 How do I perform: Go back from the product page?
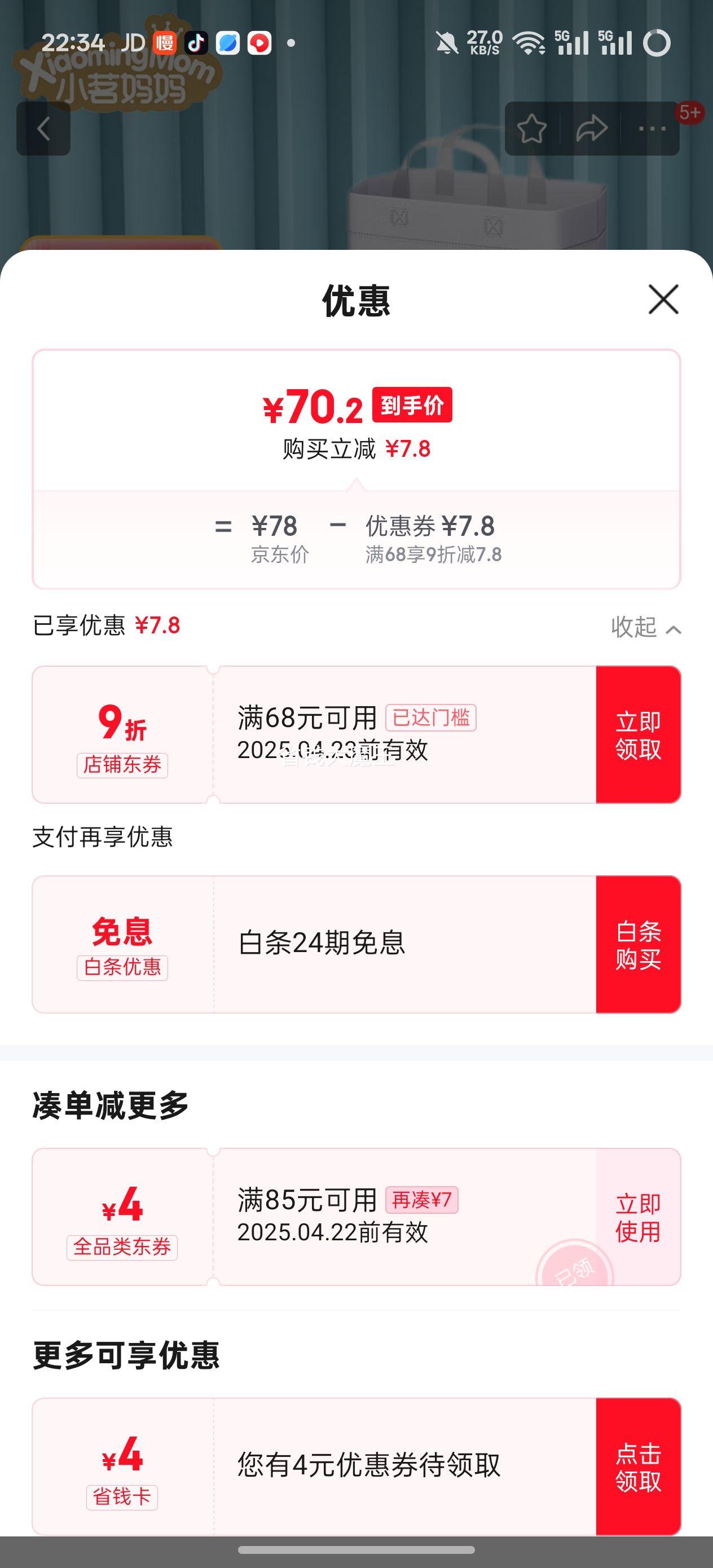click(43, 129)
